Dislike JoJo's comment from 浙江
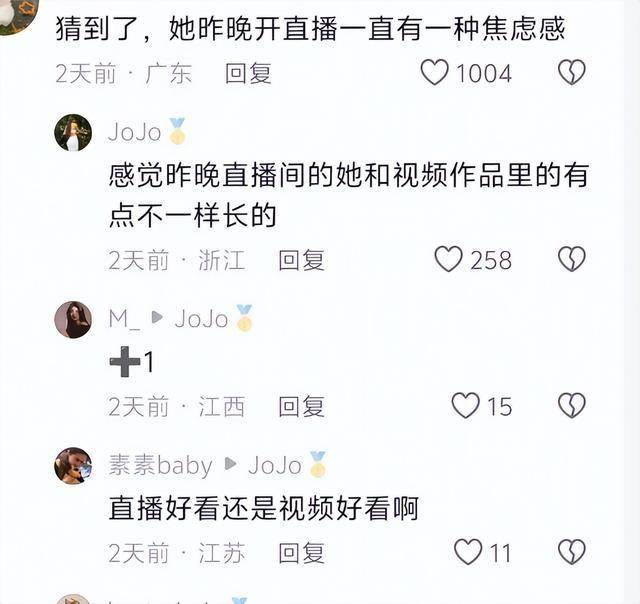This screenshot has width=640, height=604. click(571, 259)
